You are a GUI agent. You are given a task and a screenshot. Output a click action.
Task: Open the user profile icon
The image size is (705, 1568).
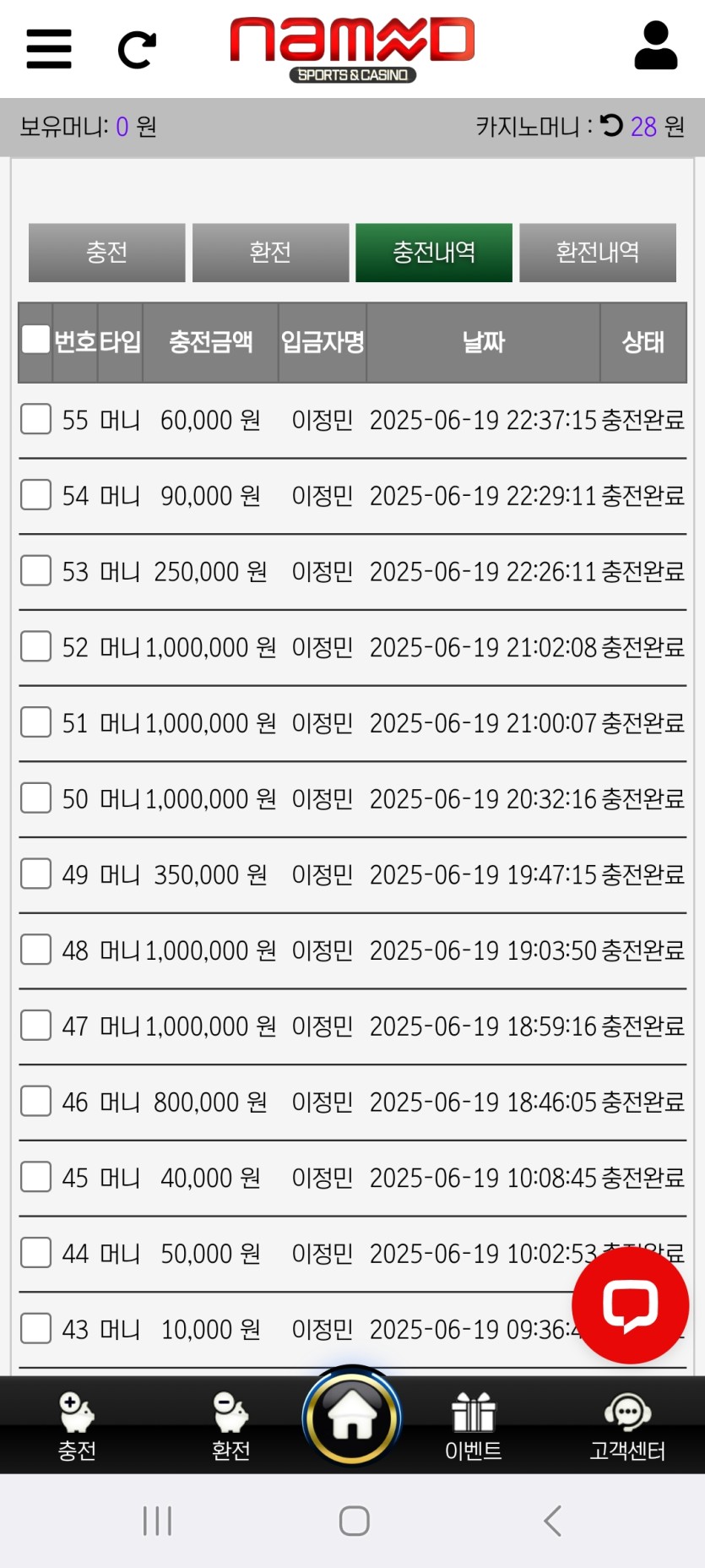[655, 46]
